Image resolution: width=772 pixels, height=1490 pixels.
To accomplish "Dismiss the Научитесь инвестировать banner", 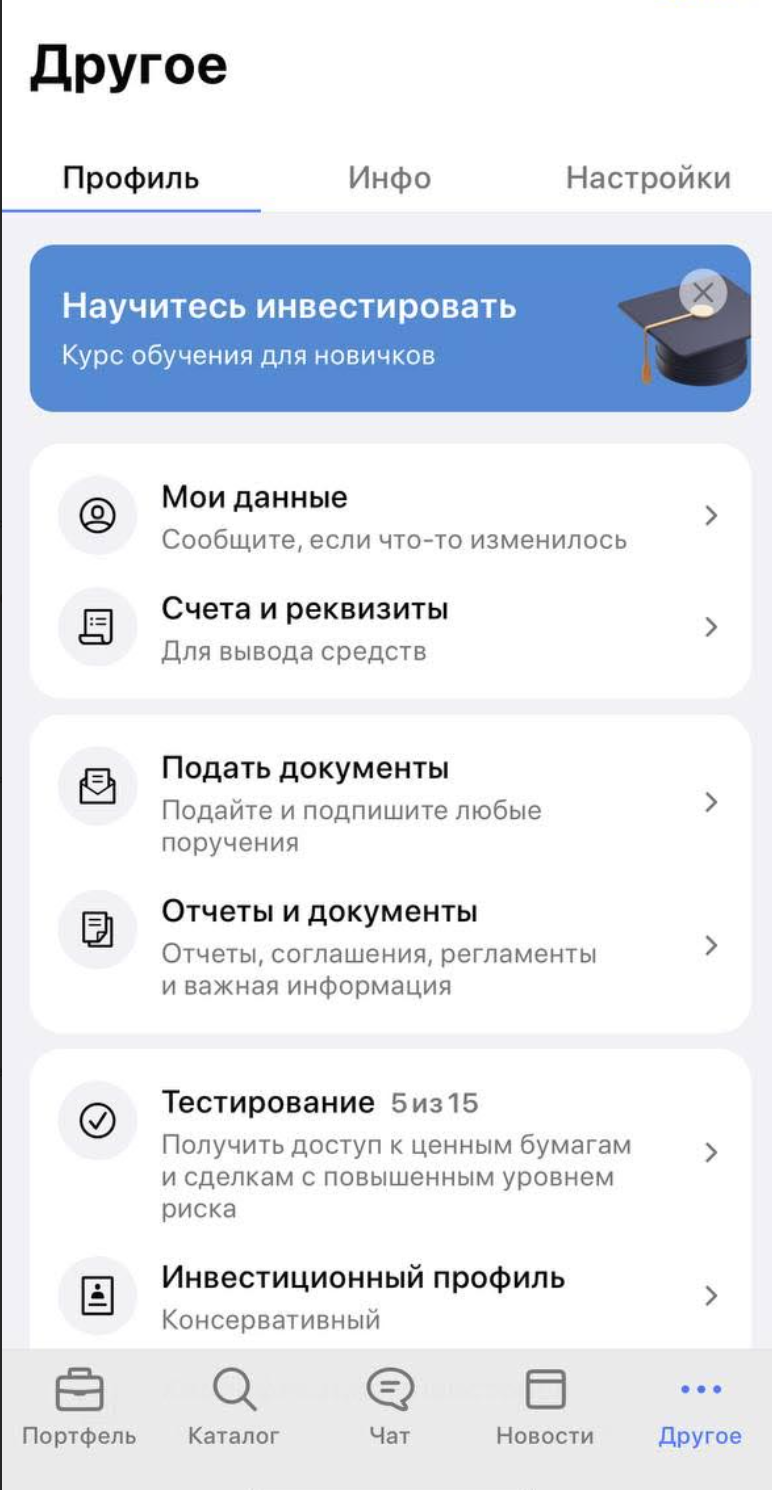I will (703, 293).
